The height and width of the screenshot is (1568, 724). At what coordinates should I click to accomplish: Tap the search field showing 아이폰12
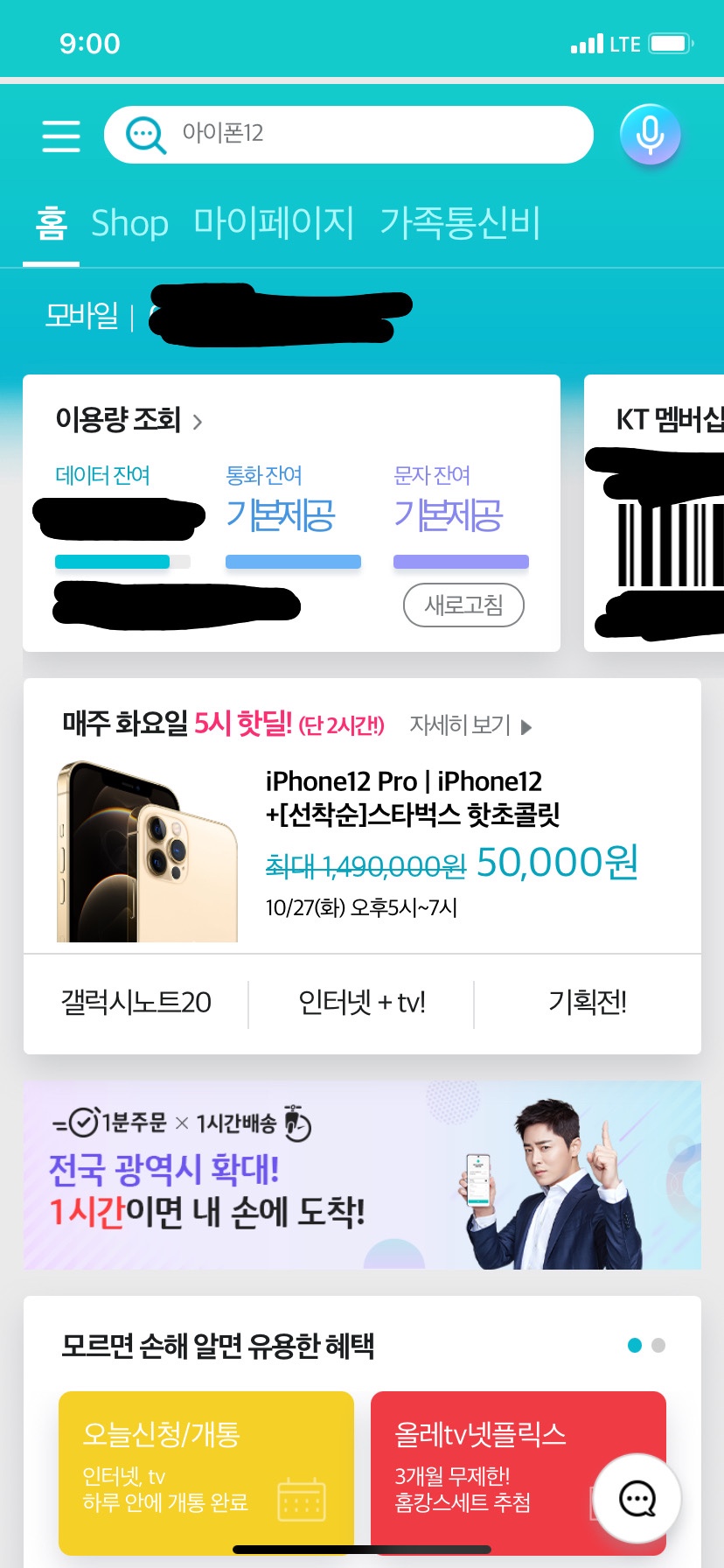coord(350,134)
